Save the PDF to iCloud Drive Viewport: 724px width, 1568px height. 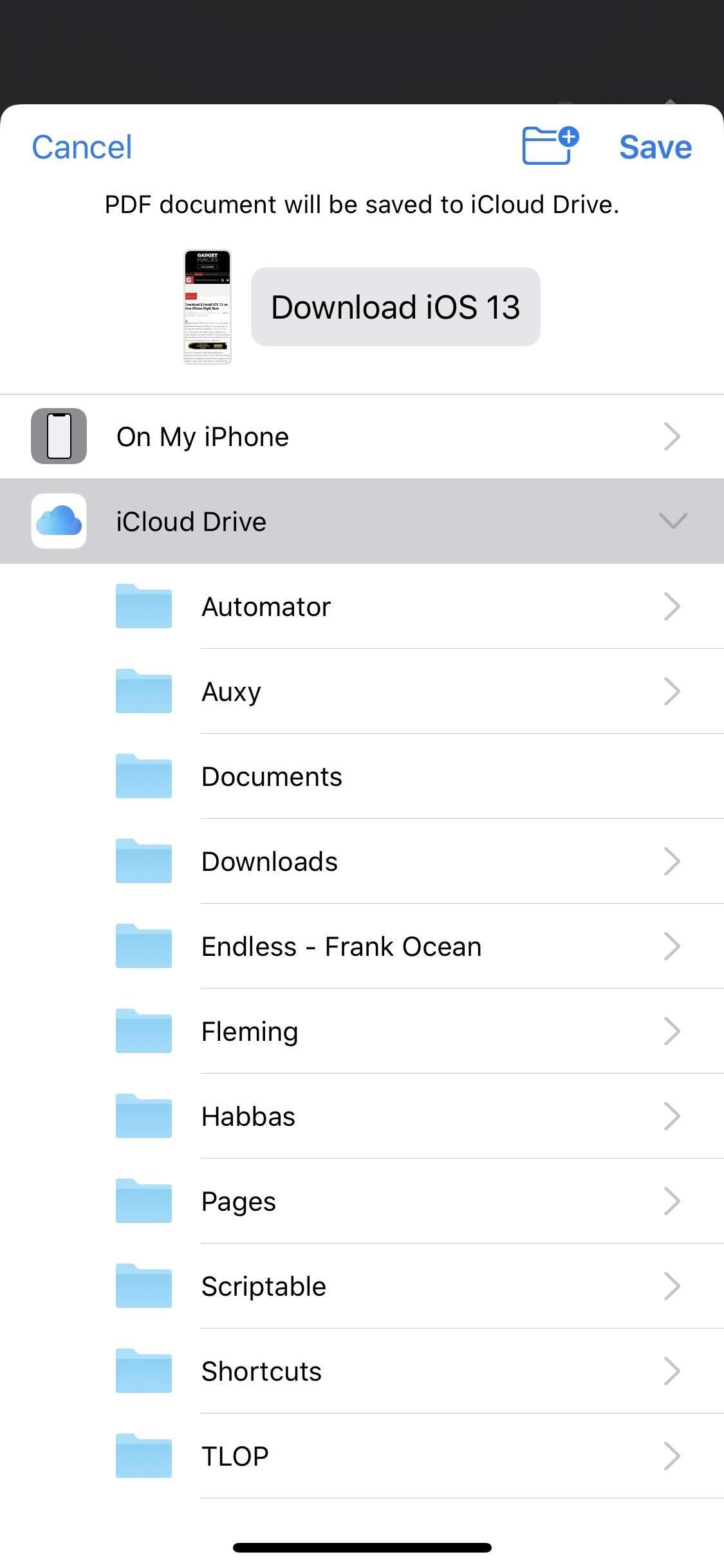tap(655, 147)
